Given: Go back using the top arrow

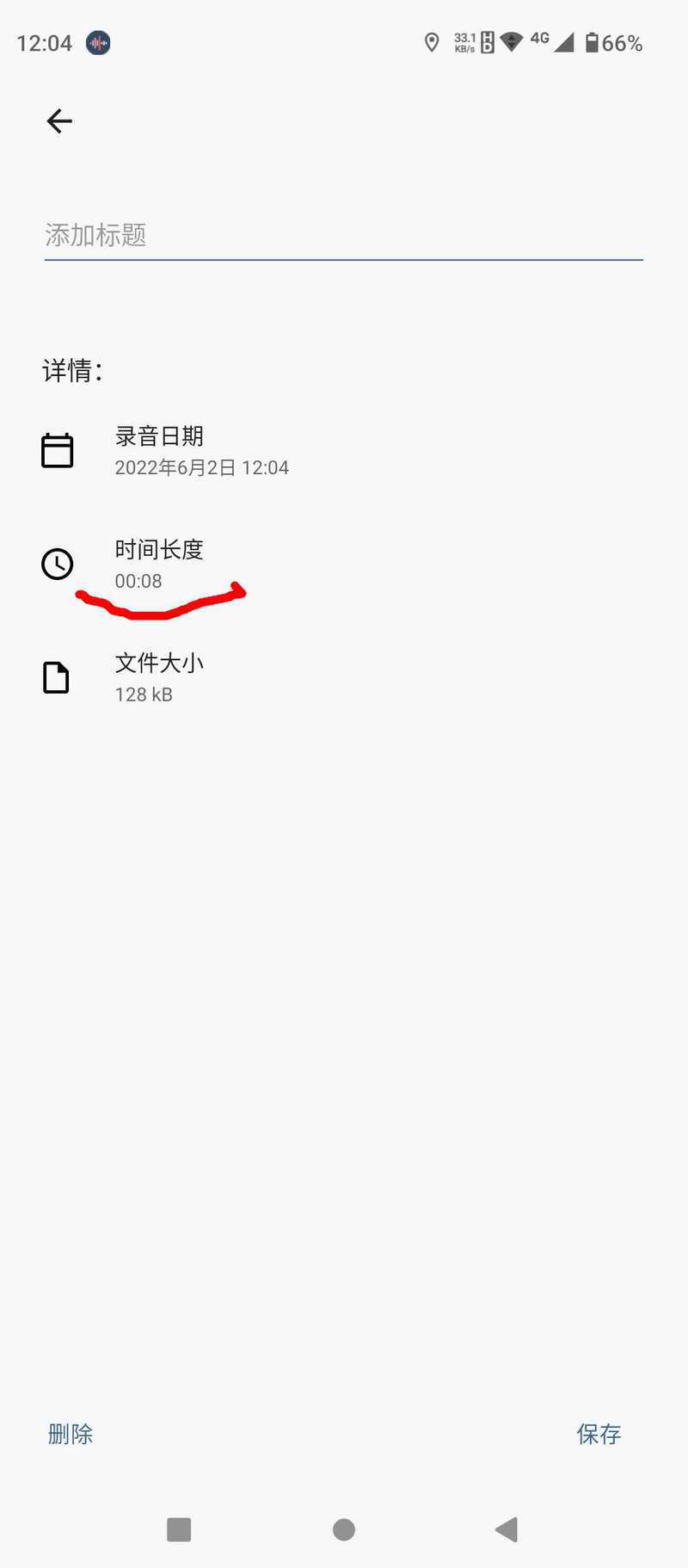Looking at the screenshot, I should pyautogui.click(x=59, y=121).
